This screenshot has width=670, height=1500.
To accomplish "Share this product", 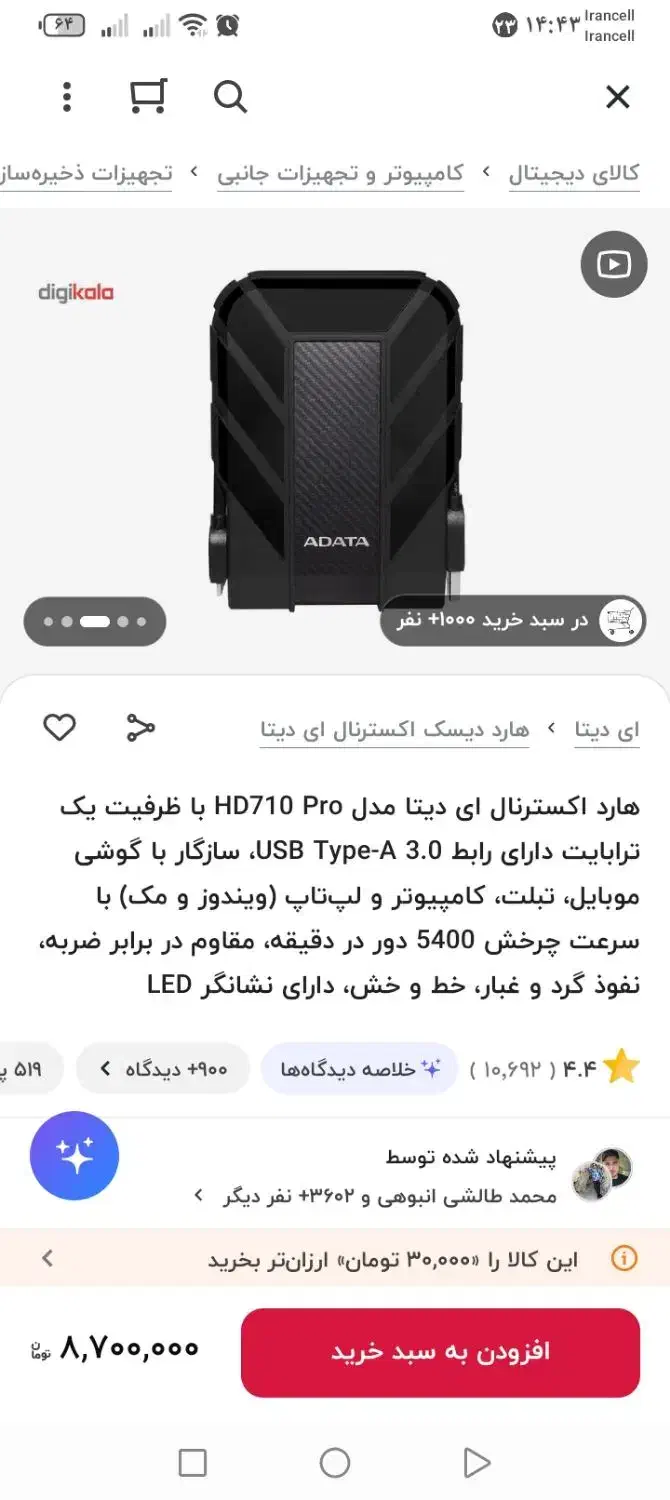I will tap(141, 728).
